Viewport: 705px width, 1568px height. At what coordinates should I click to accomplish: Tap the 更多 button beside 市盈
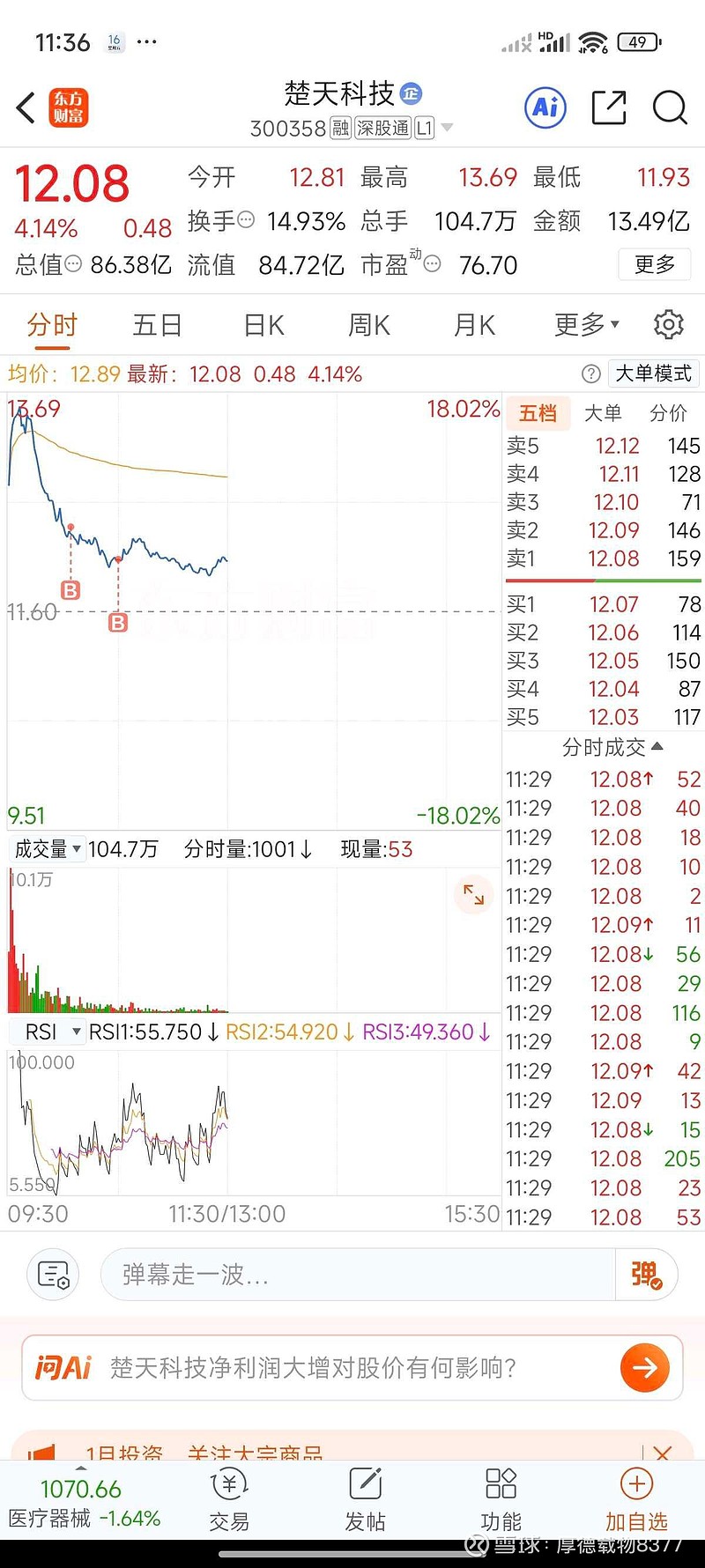[655, 264]
